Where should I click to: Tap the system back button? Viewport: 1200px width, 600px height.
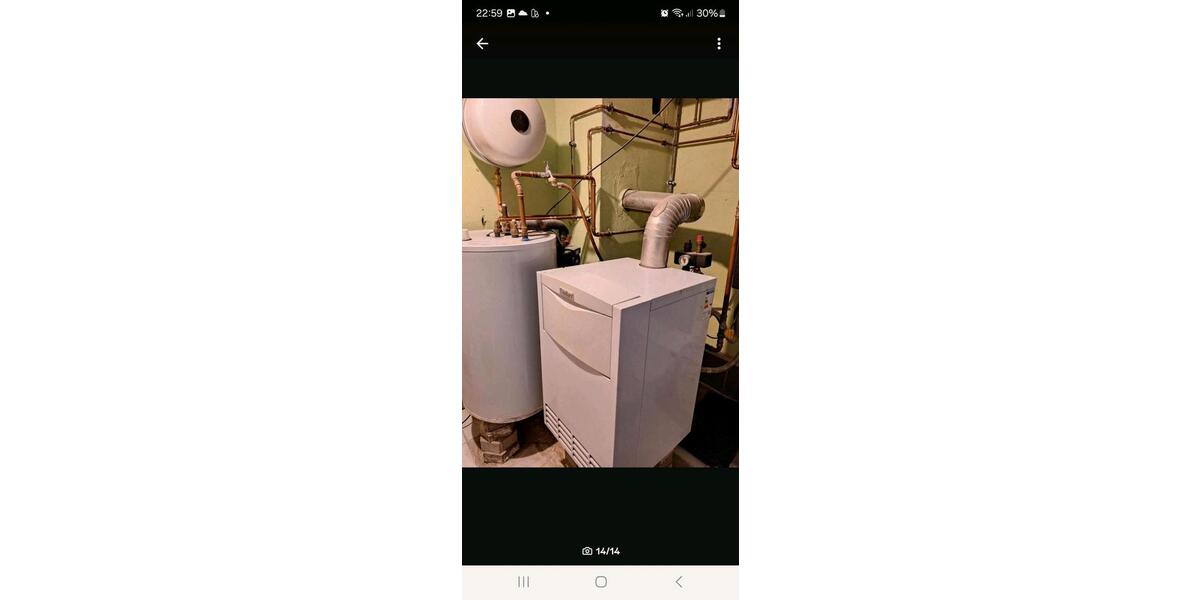click(x=679, y=582)
